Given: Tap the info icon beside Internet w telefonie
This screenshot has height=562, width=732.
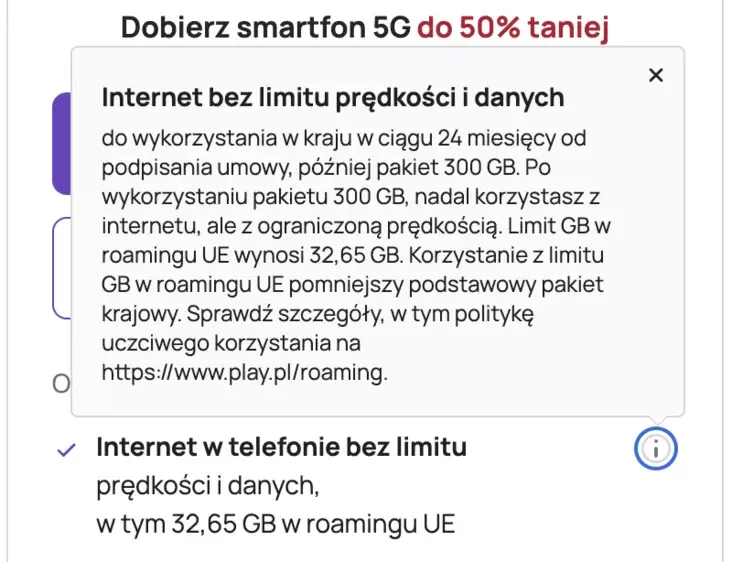Looking at the screenshot, I should (x=656, y=450).
